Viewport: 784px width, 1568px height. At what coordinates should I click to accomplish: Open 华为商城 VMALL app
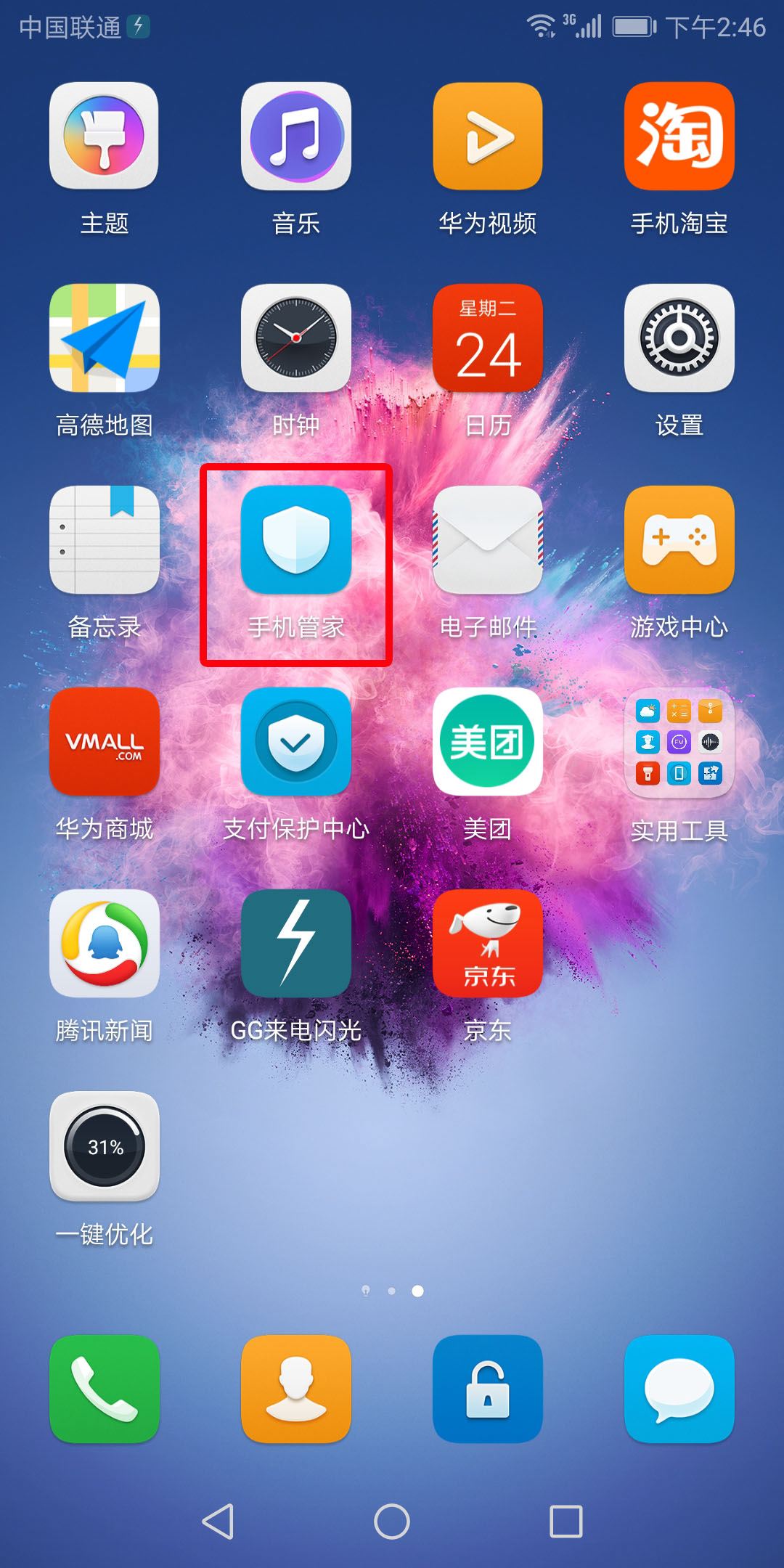click(105, 742)
